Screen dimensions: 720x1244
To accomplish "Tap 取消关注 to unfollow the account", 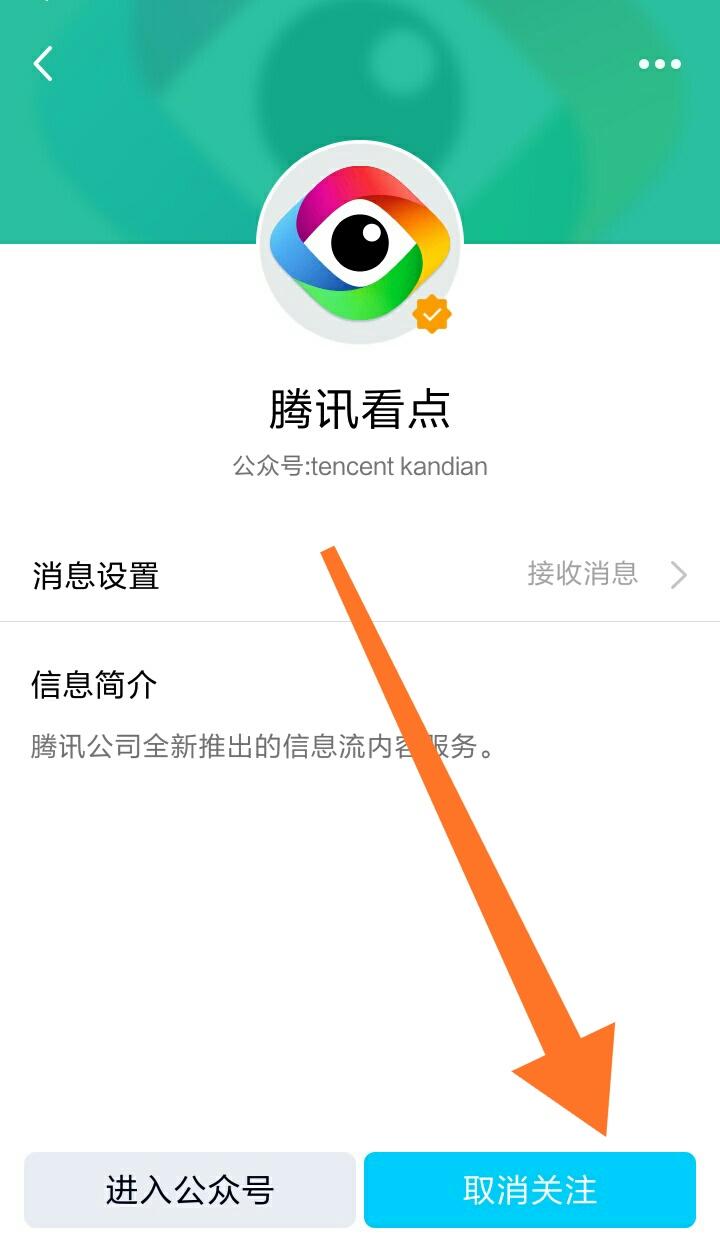I will coord(529,1191).
